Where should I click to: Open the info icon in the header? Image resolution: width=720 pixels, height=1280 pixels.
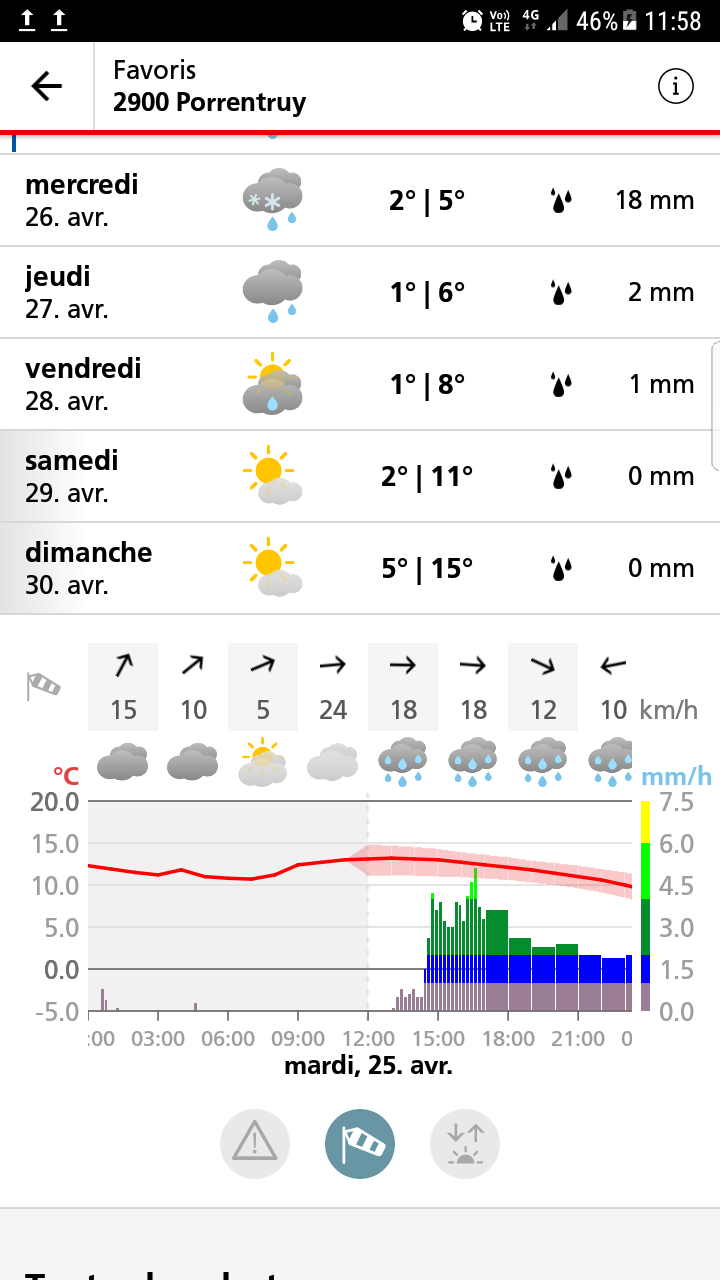[676, 87]
